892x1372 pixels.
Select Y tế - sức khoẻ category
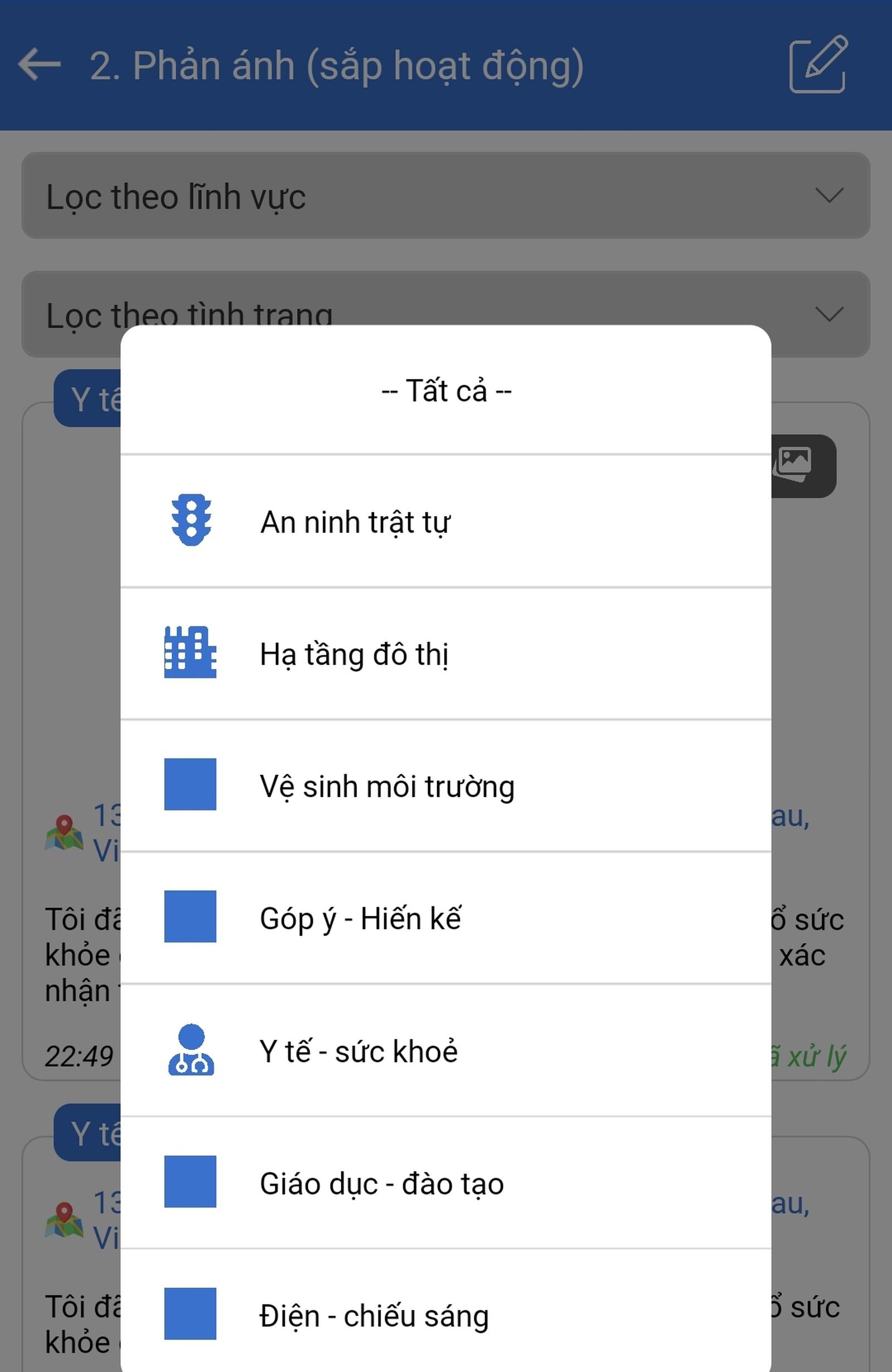coord(445,1050)
